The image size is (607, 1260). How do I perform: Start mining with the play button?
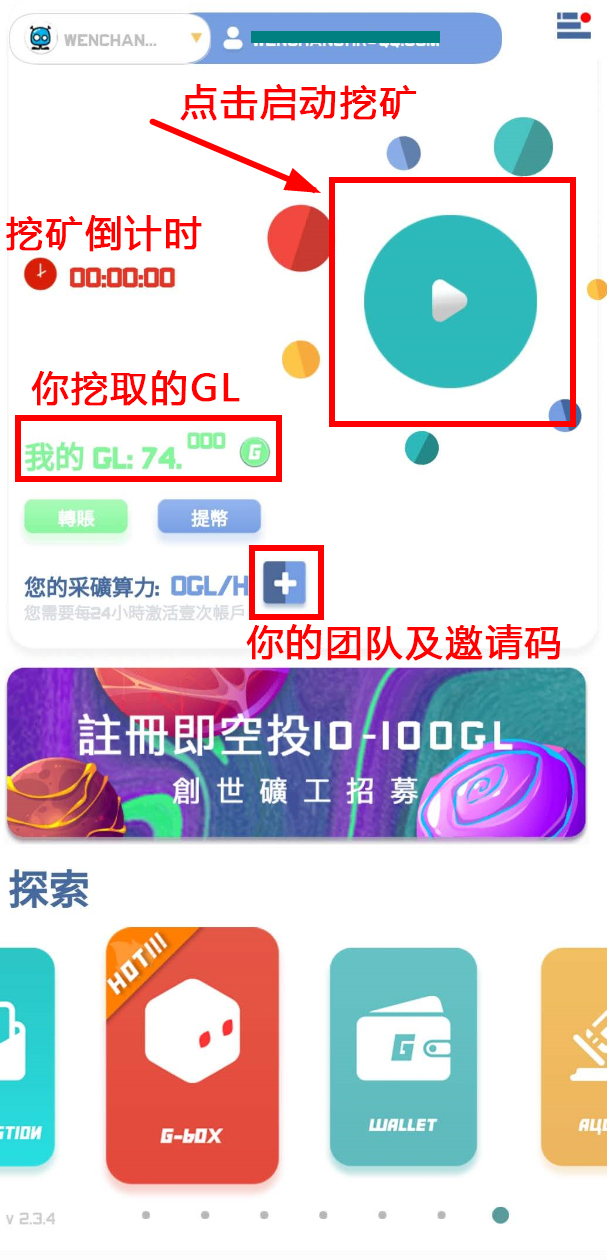(450, 300)
